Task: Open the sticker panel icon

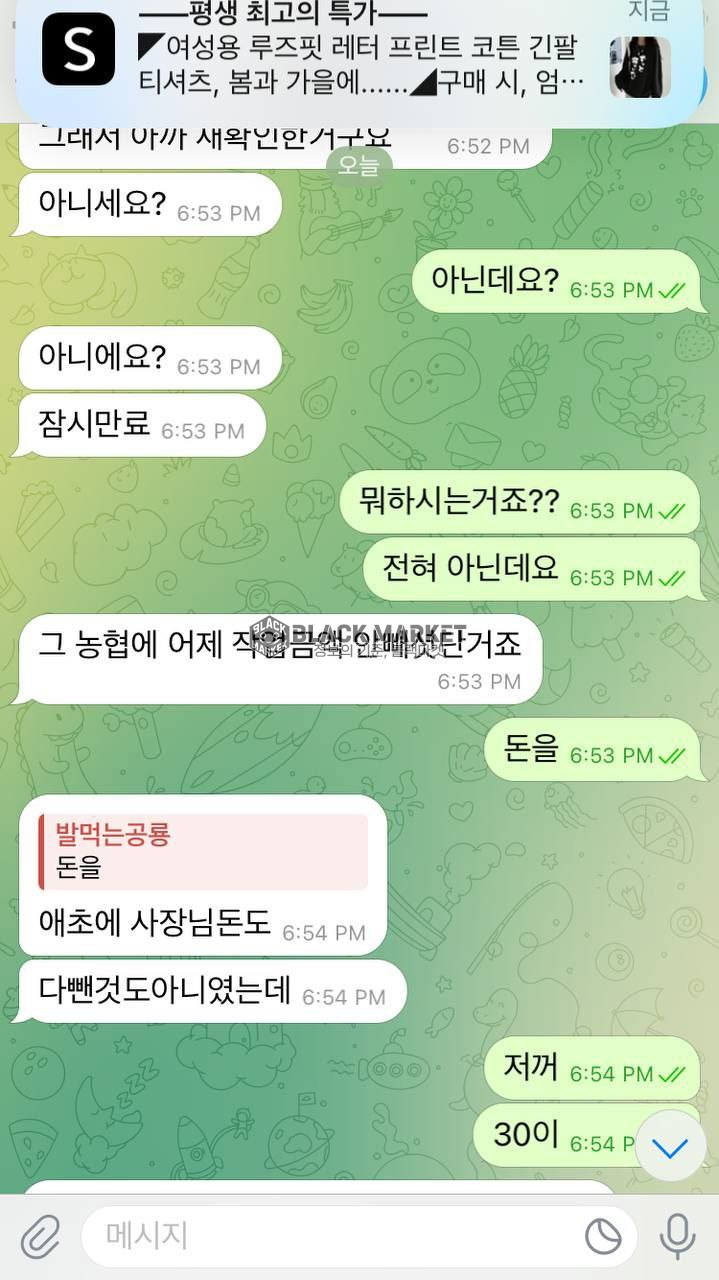Action: [x=603, y=1237]
